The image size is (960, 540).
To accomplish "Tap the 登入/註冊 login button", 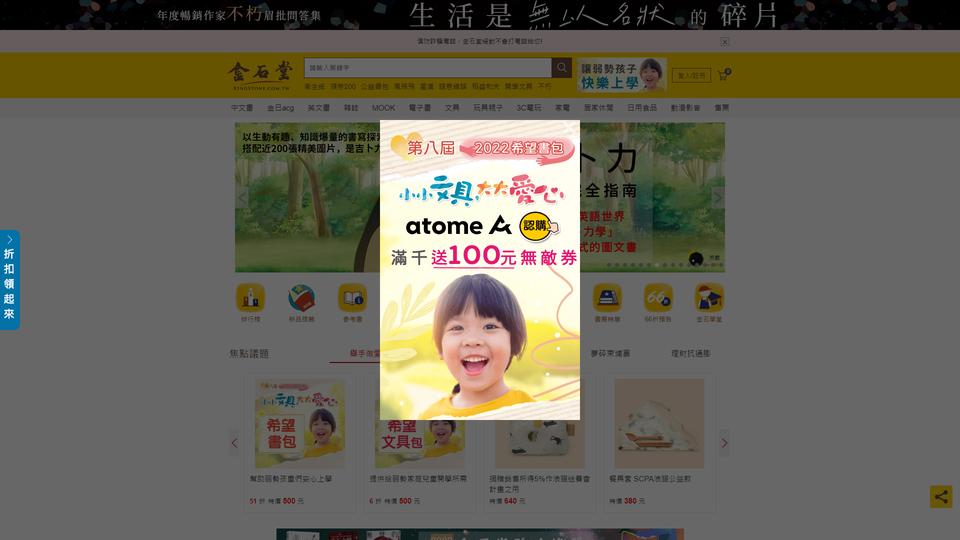I will tap(691, 75).
